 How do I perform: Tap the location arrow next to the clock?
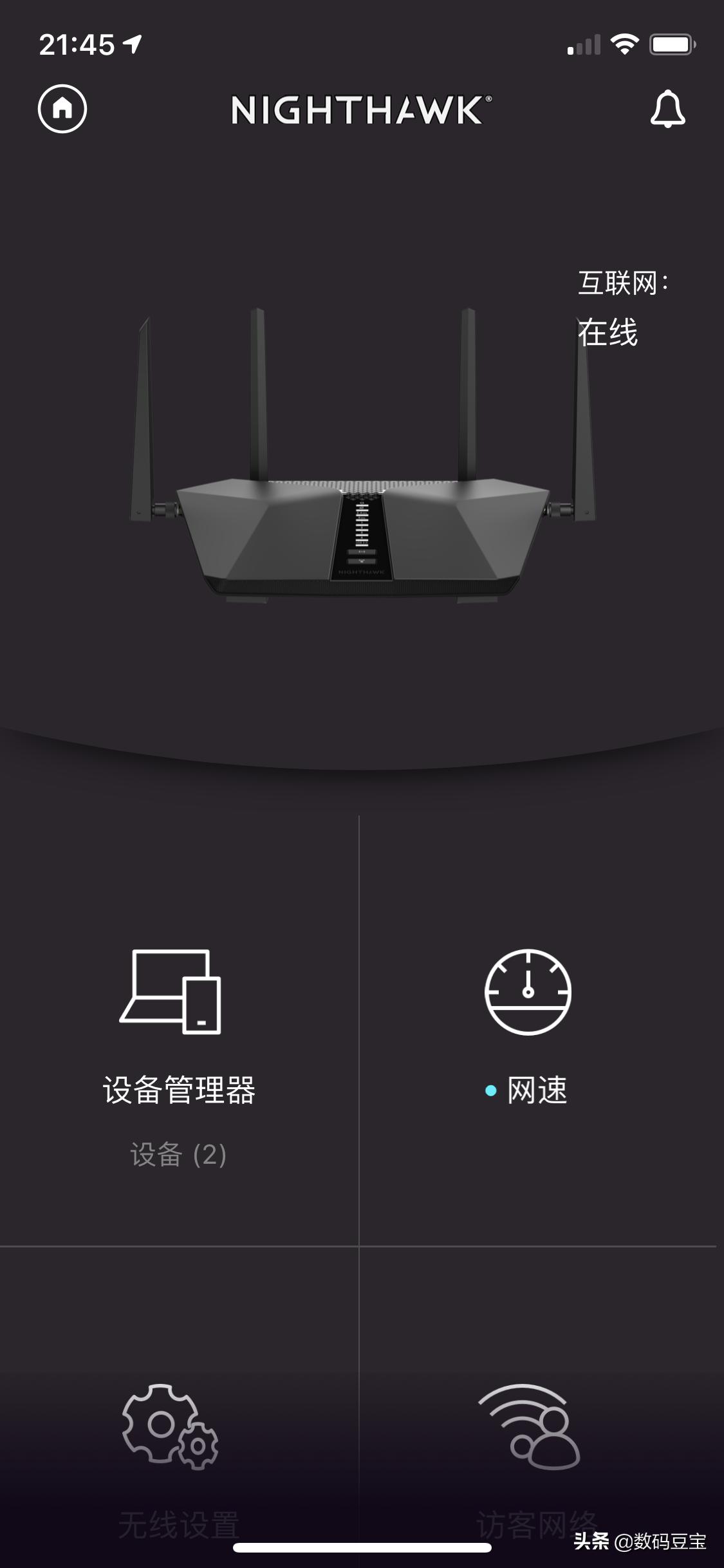coord(132,44)
